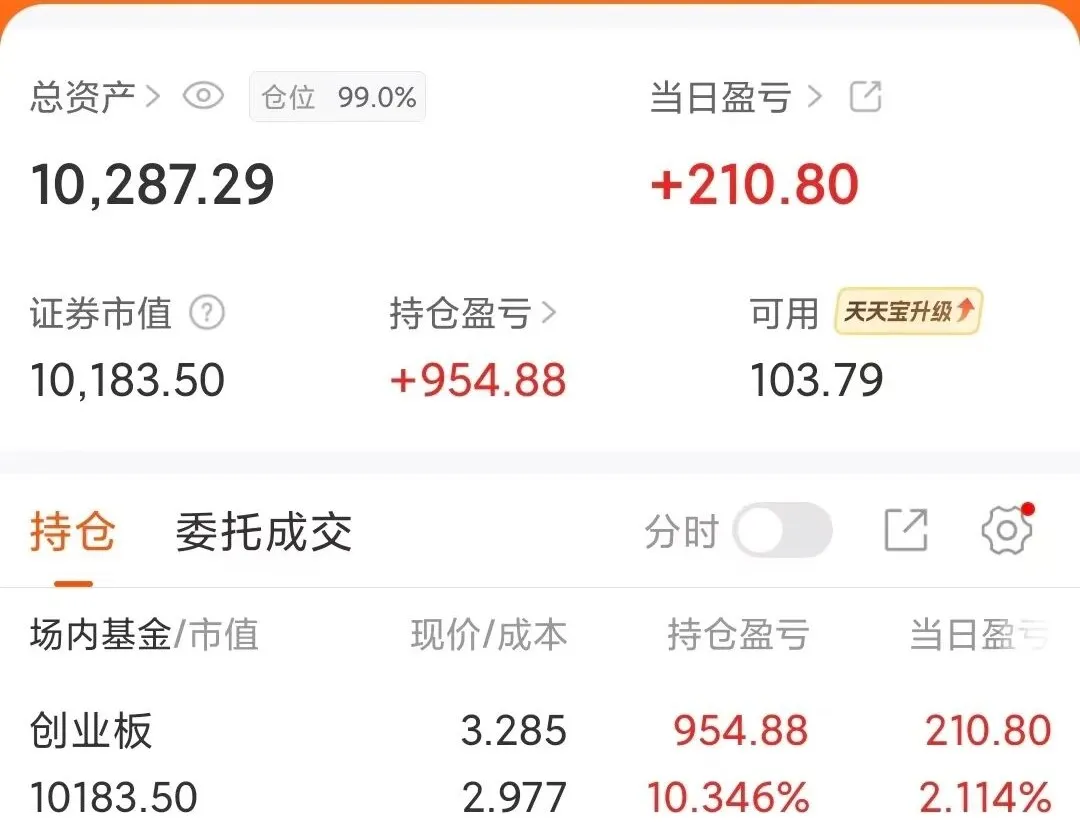Tap the 仓位 99.0% chip
Screen dimensions: 1080x835
[x=337, y=97]
